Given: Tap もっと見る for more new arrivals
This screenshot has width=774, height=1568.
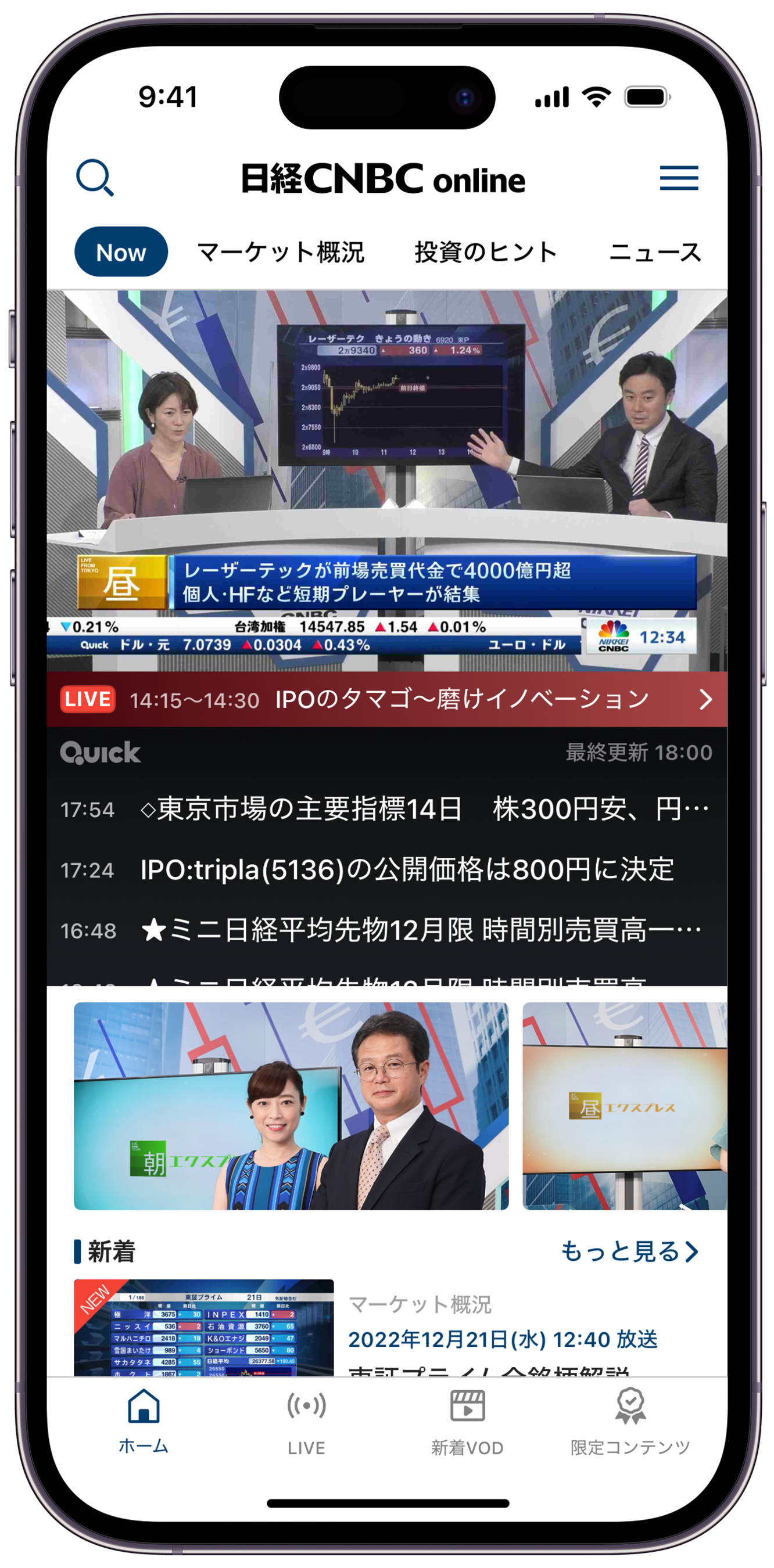Looking at the screenshot, I should click(629, 1251).
